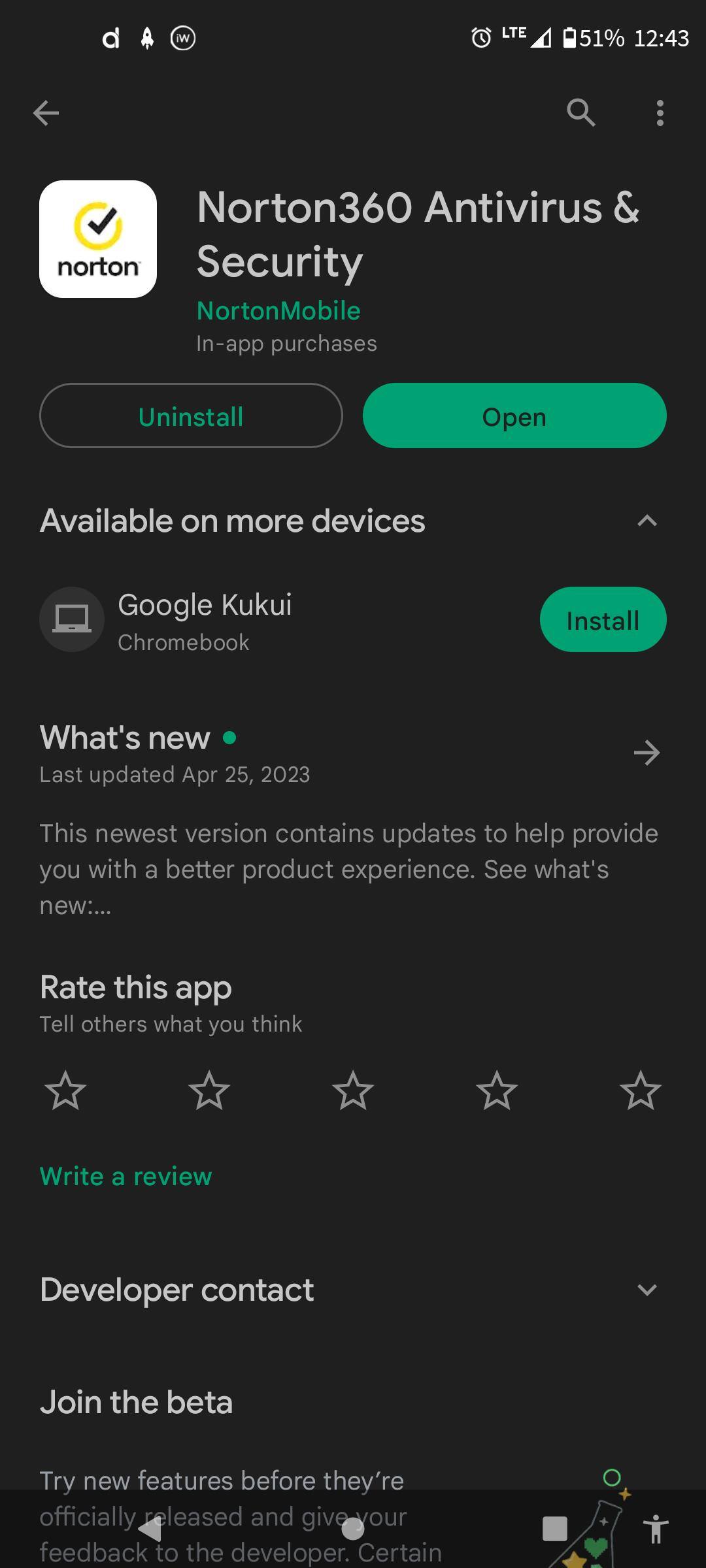Open recent apps from navigation bar

coord(554,1529)
